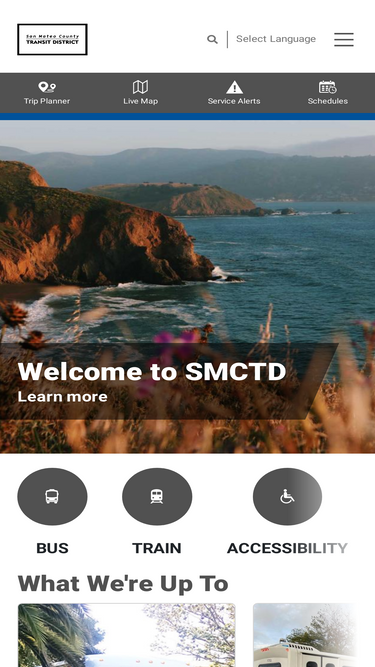This screenshot has height=667, width=375.
Task: Open Schedules
Action: click(x=328, y=93)
